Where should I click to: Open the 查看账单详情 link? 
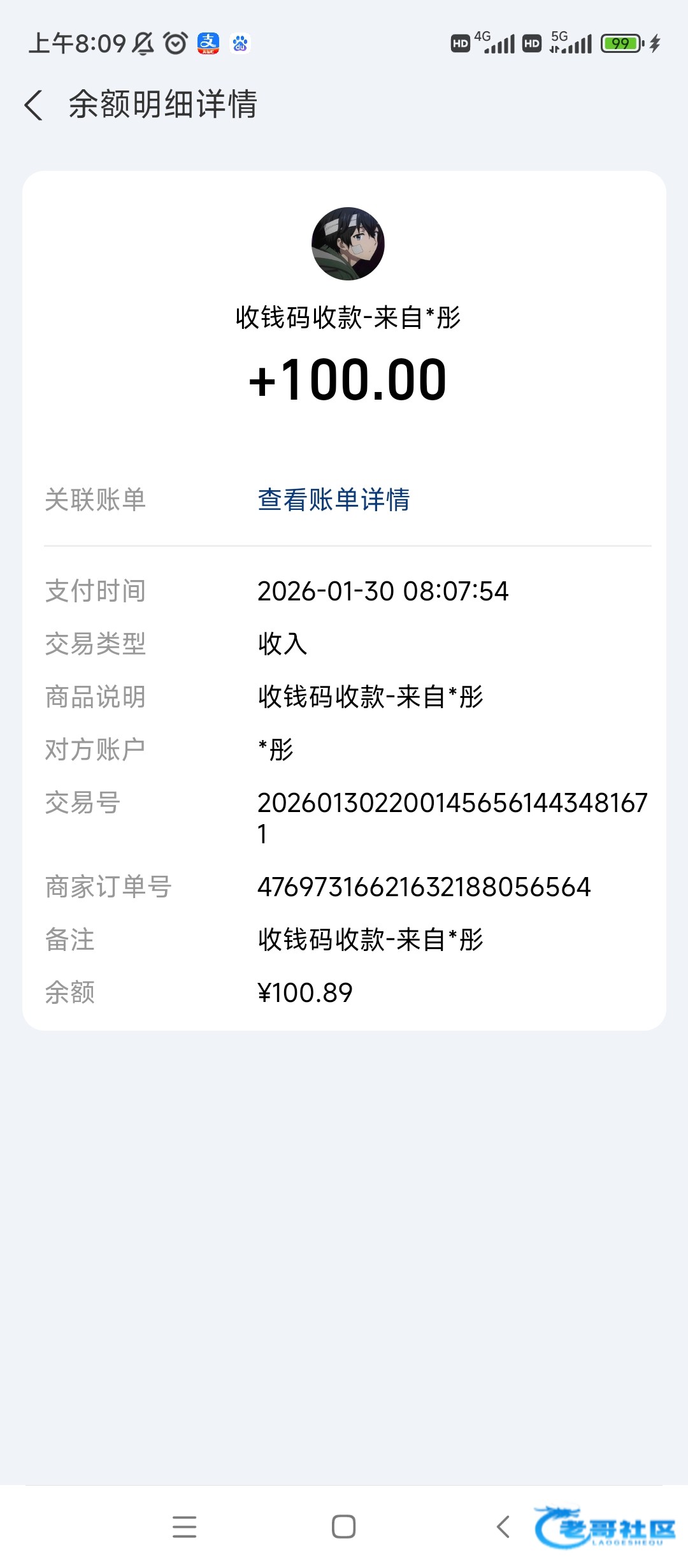tap(334, 500)
